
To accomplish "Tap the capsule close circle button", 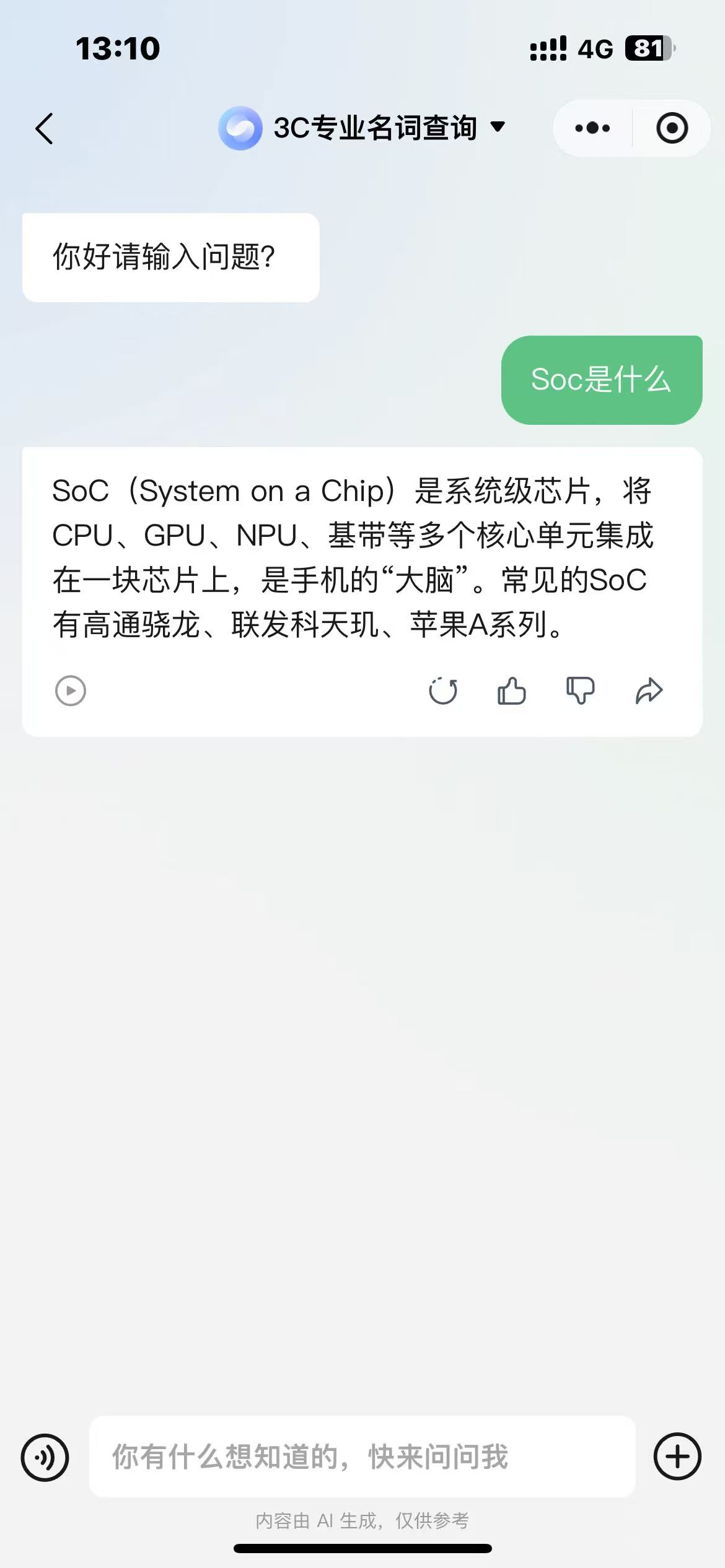I will pos(673,127).
